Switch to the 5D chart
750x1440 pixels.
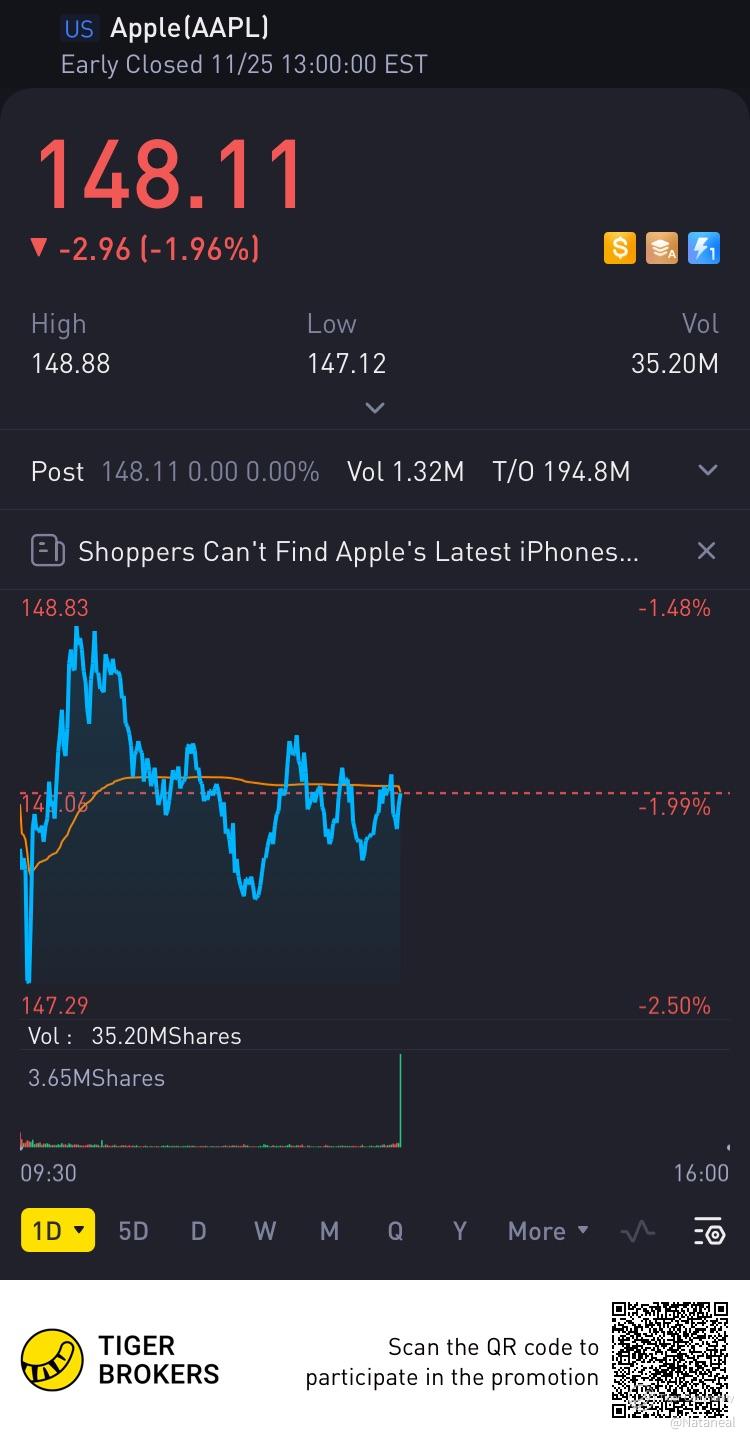133,1231
